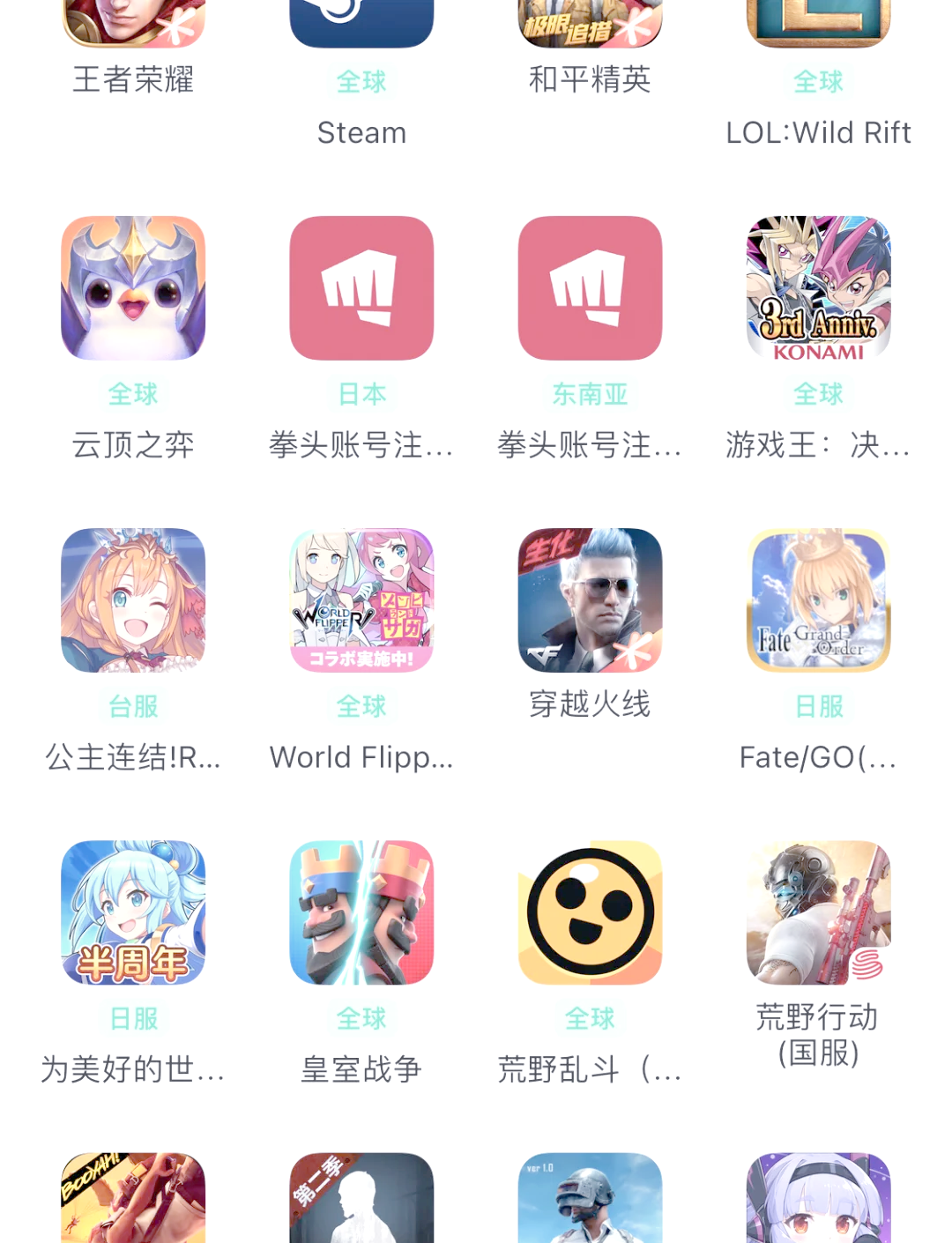Open the 穿越火线 CrossFire icon
Image resolution: width=952 pixels, height=1243 pixels.
(x=589, y=600)
